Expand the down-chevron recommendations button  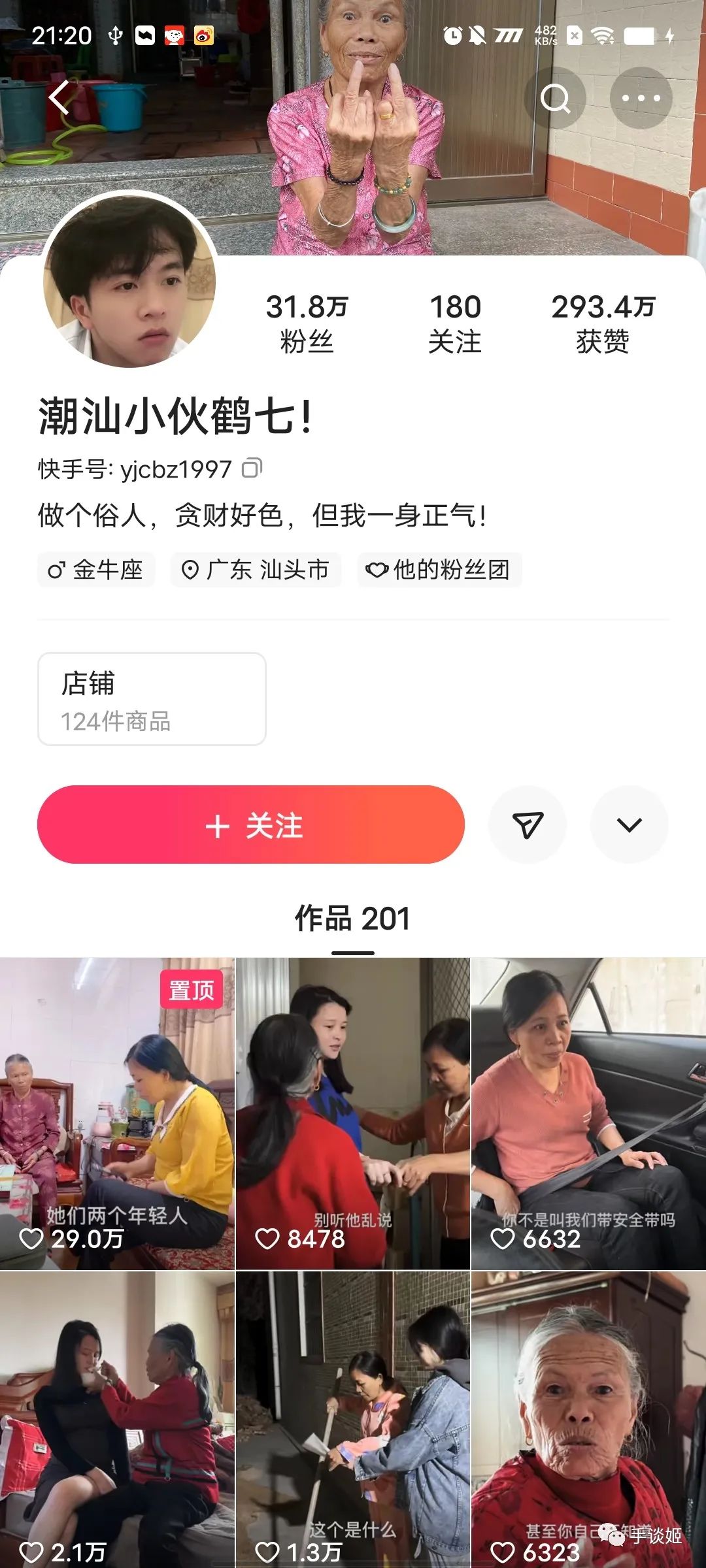pos(630,825)
